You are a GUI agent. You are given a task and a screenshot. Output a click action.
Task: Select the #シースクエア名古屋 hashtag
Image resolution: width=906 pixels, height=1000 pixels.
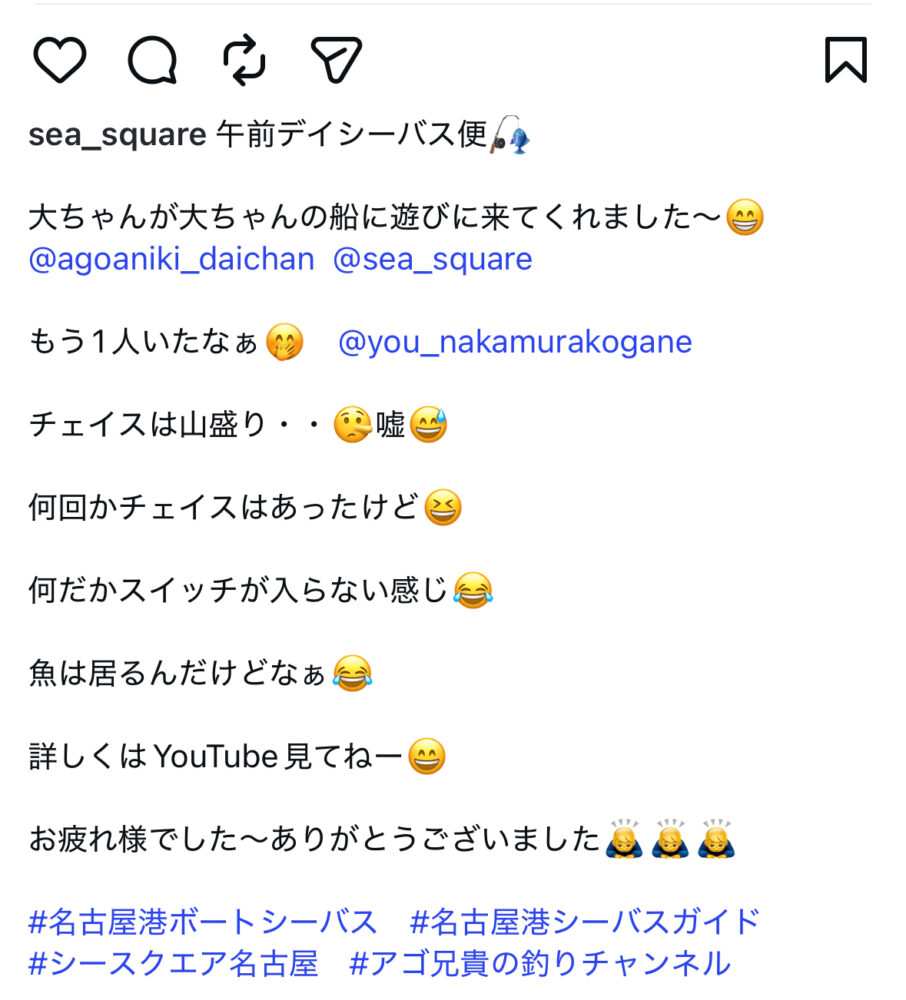tap(173, 964)
